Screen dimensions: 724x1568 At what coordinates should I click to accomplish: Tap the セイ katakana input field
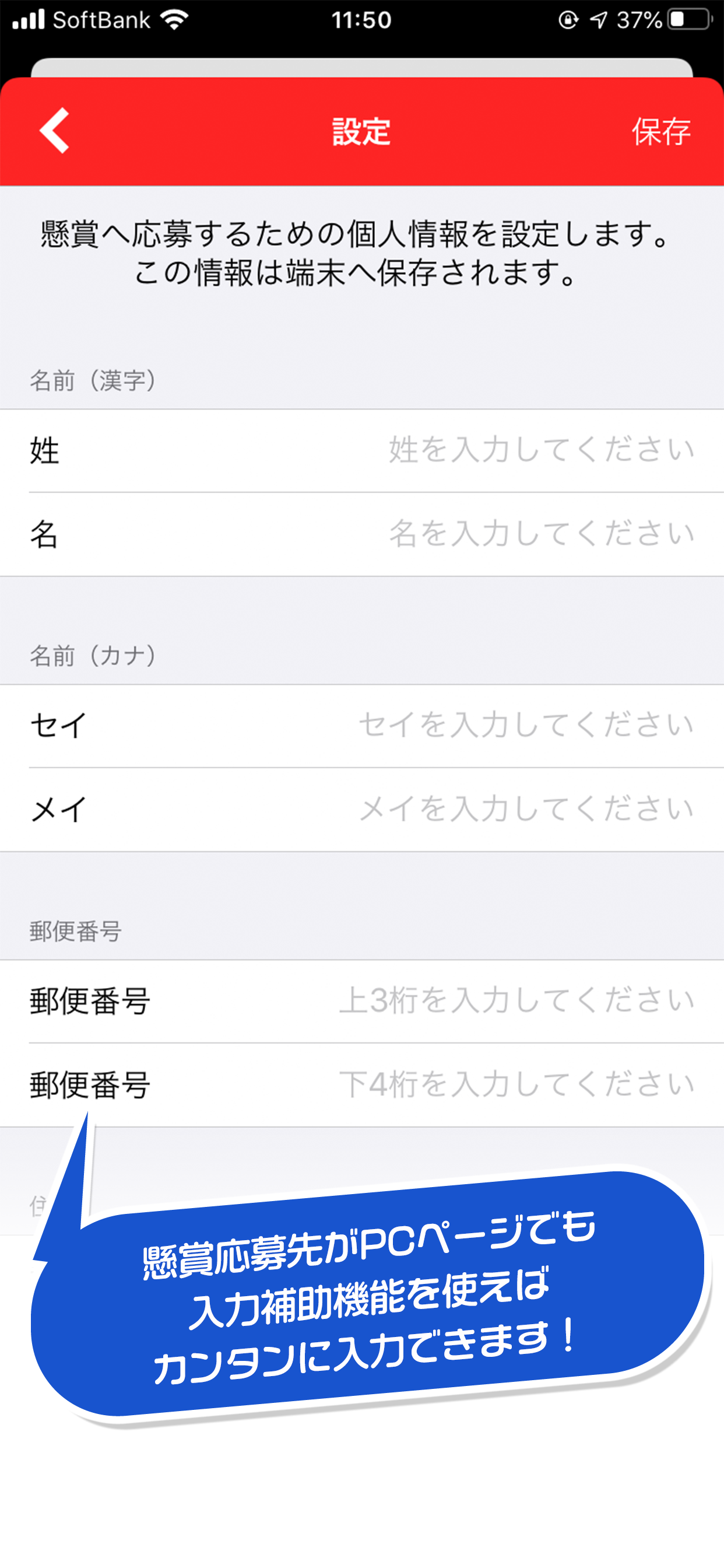[x=527, y=724]
